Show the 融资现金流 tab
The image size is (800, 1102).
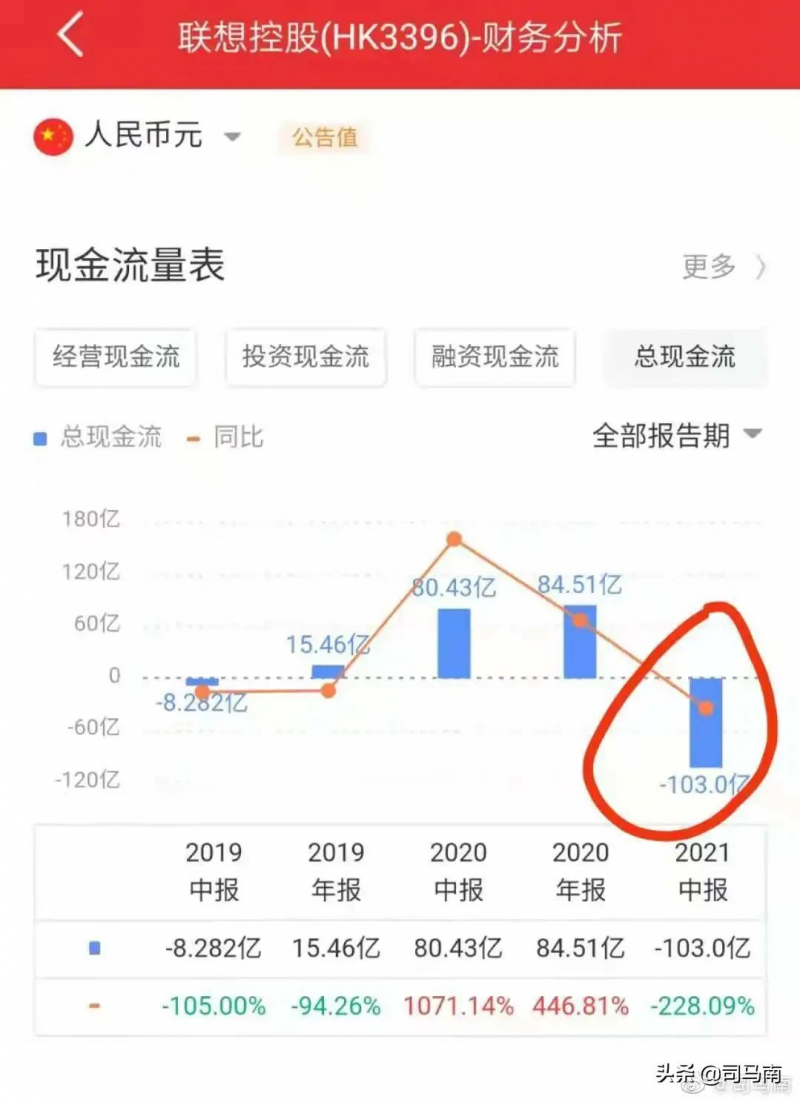click(495, 357)
